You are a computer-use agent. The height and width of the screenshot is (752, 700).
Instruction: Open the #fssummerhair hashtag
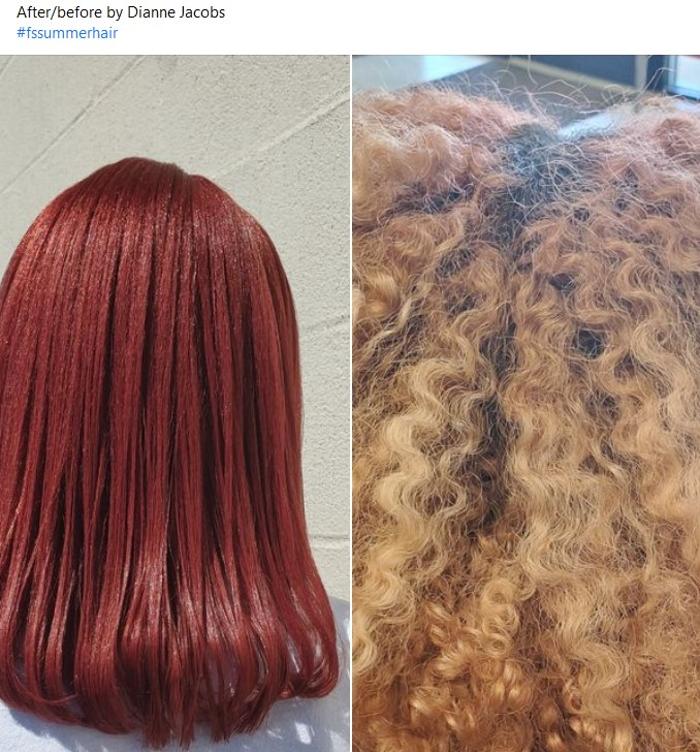[67, 33]
